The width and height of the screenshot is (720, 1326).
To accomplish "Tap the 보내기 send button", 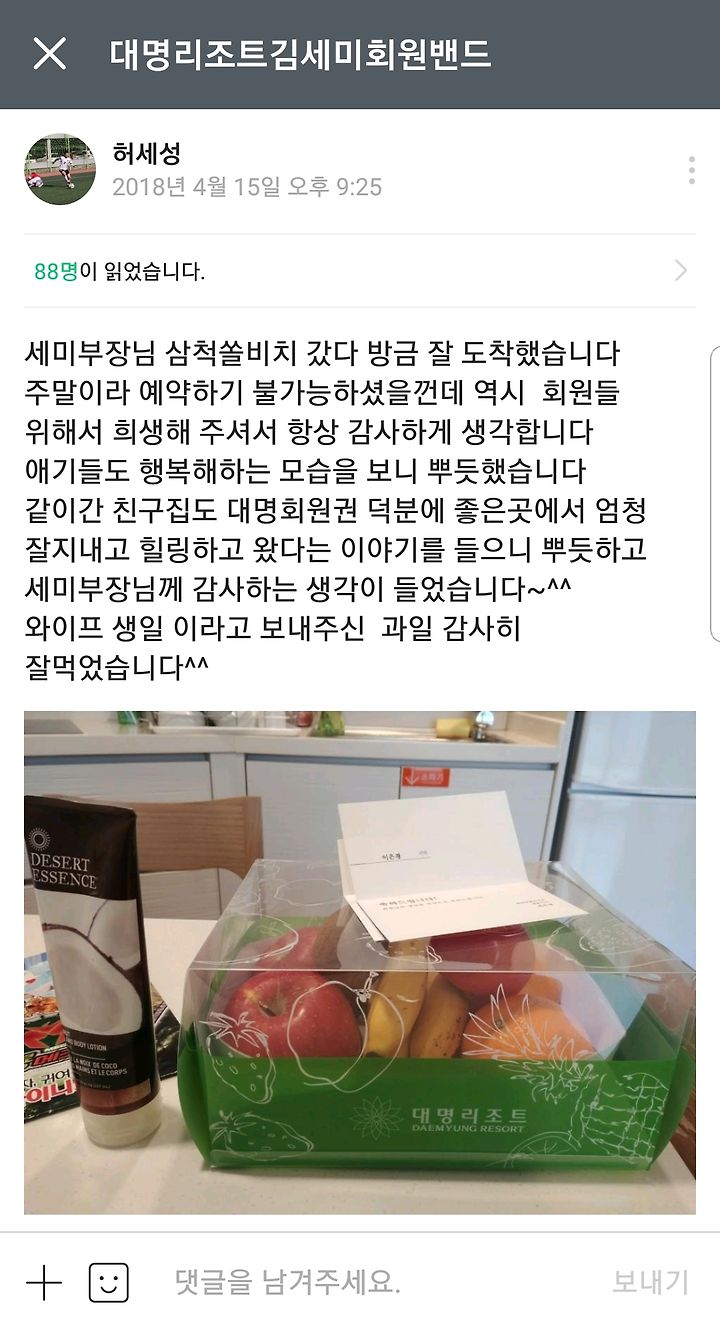I will [x=651, y=1283].
